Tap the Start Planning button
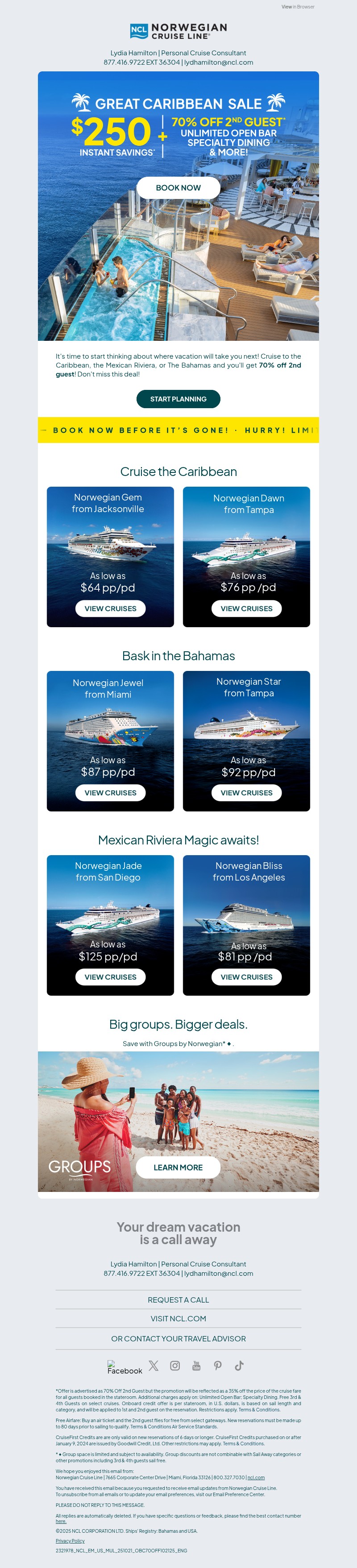 pos(178,399)
